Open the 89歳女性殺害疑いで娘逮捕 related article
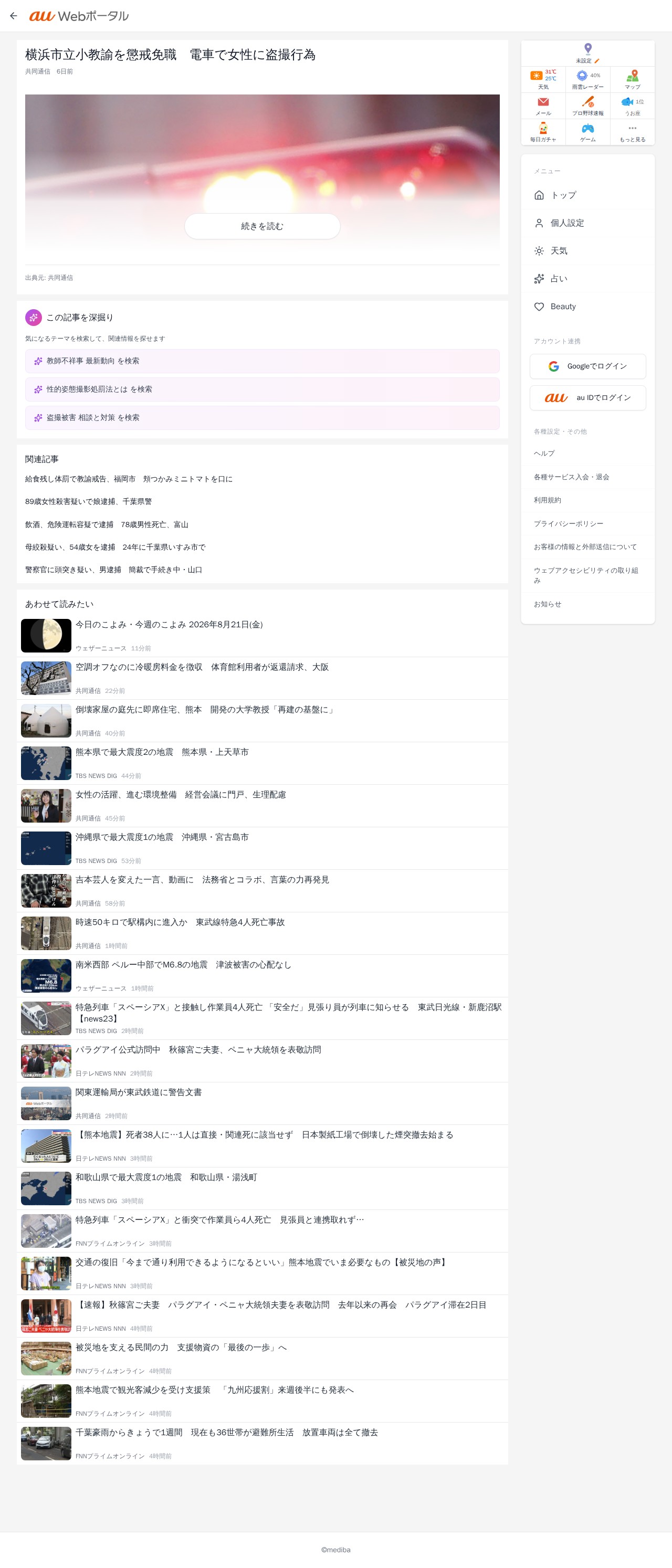The height and width of the screenshot is (1568, 672). pos(88,501)
